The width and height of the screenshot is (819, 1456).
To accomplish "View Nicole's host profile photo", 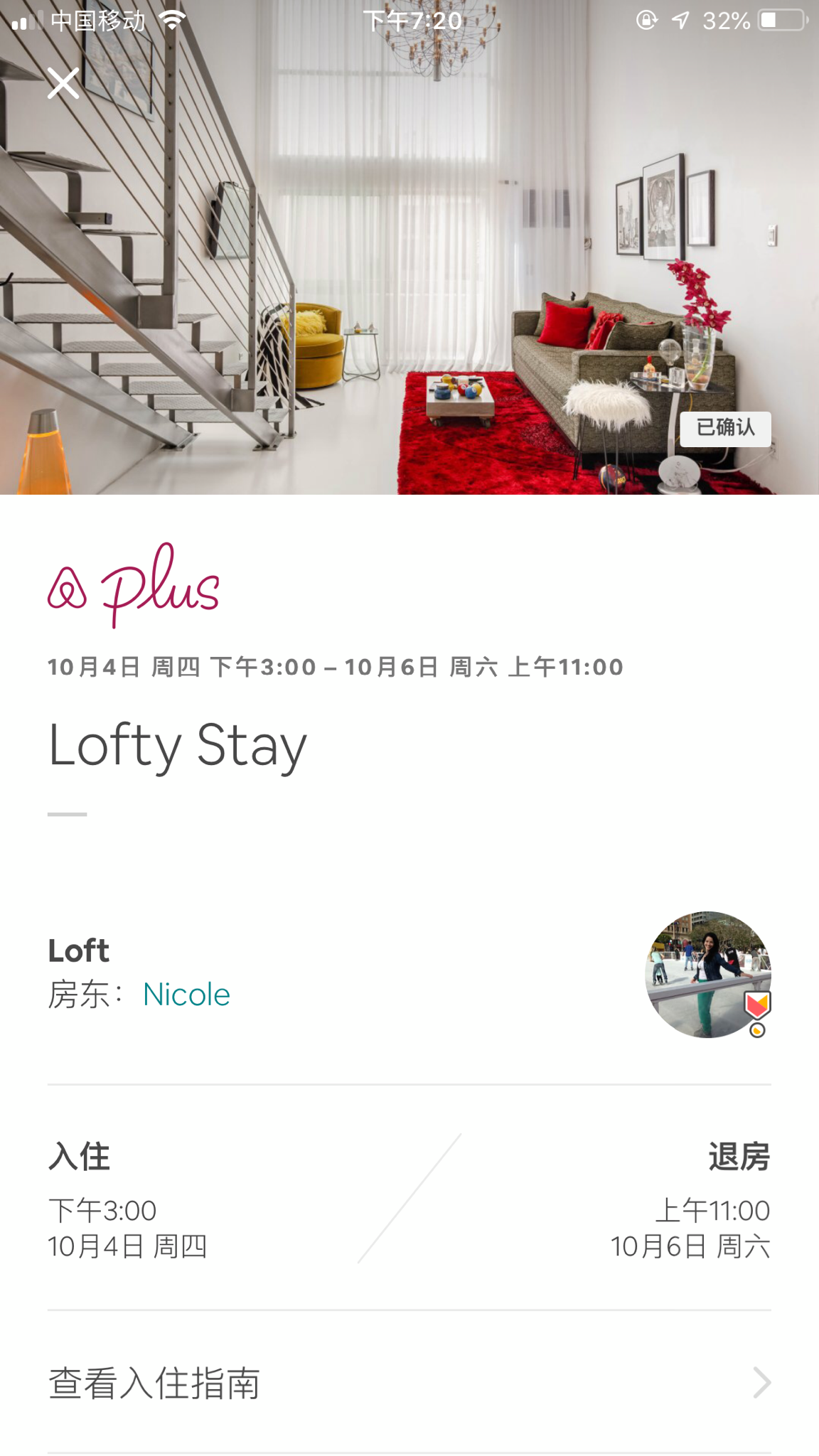I will [x=707, y=974].
